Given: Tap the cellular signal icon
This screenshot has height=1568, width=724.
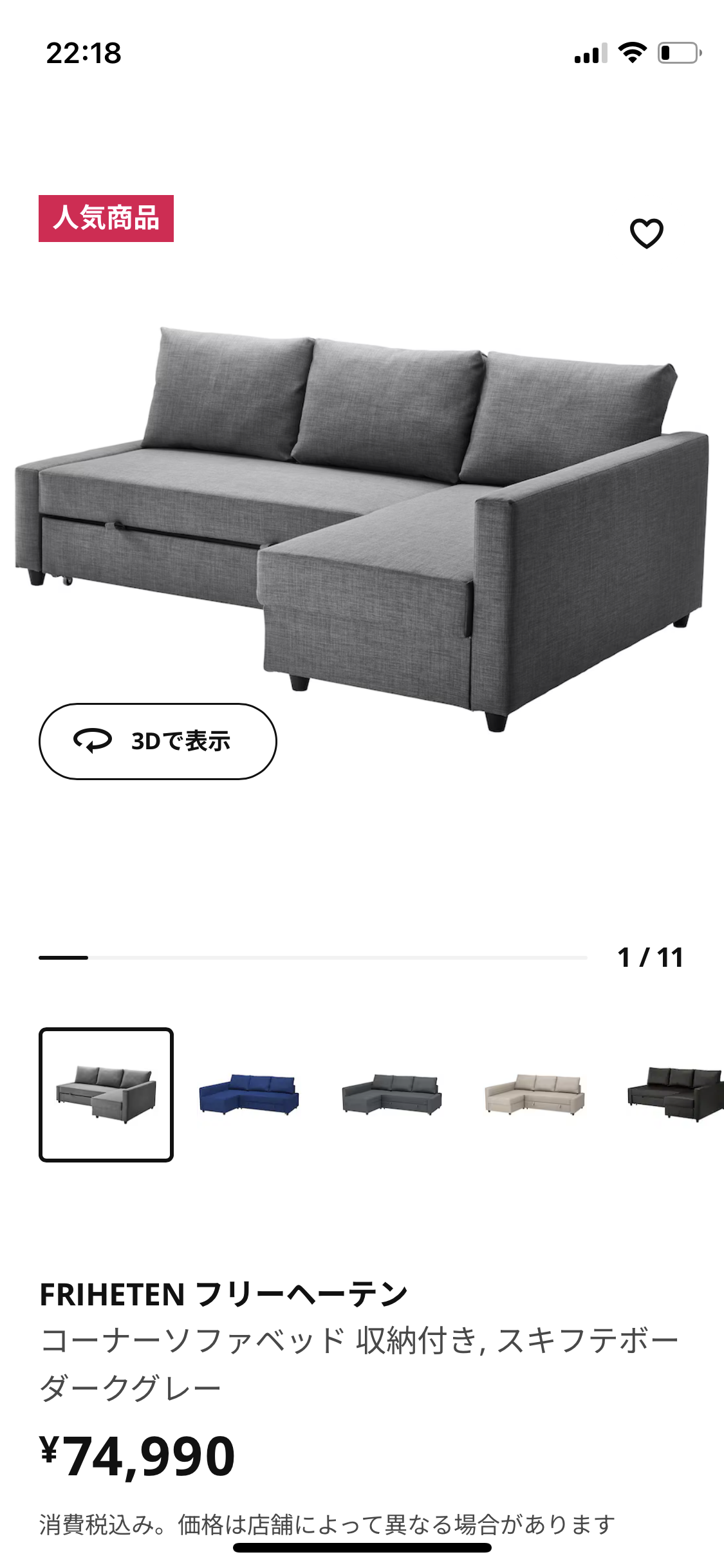Looking at the screenshot, I should pyautogui.click(x=590, y=55).
